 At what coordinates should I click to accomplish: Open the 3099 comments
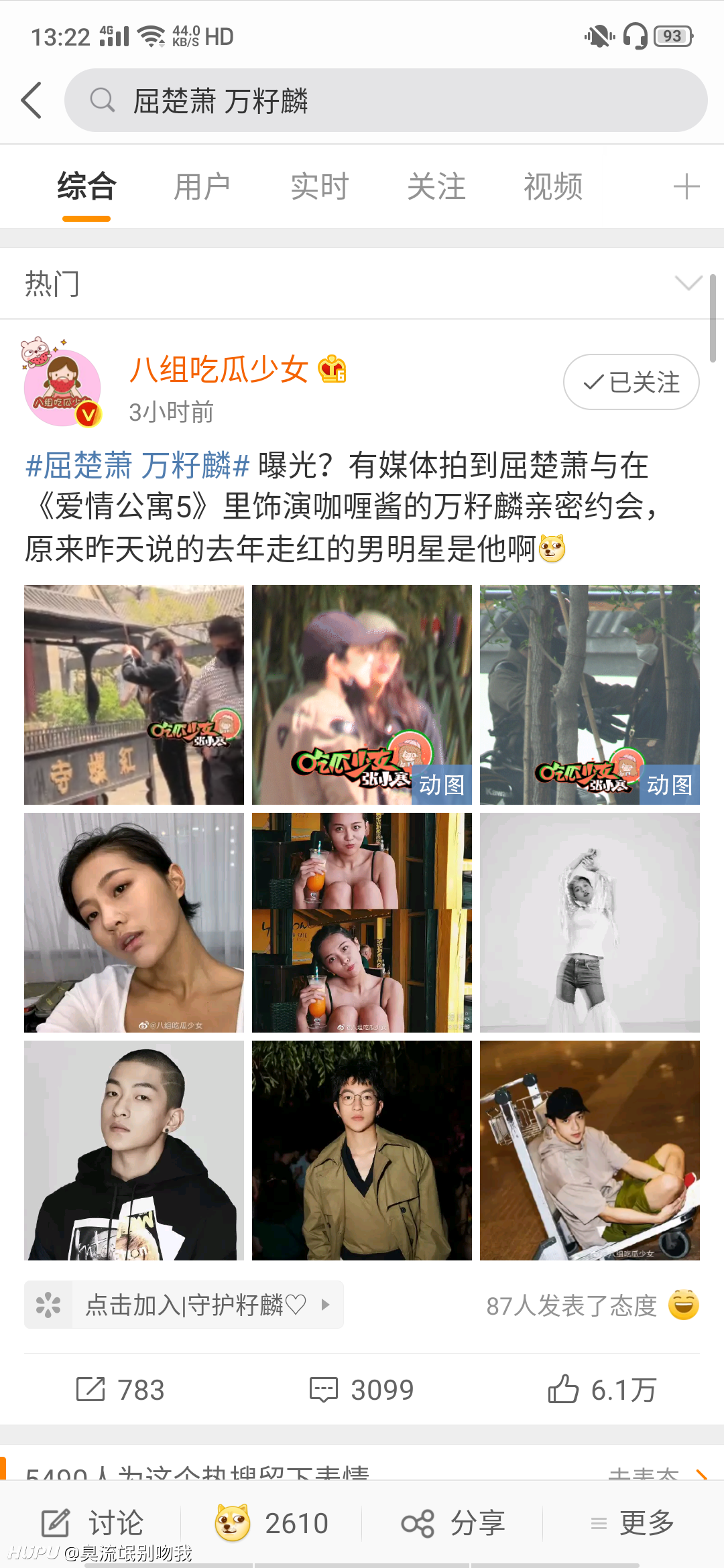click(361, 1389)
